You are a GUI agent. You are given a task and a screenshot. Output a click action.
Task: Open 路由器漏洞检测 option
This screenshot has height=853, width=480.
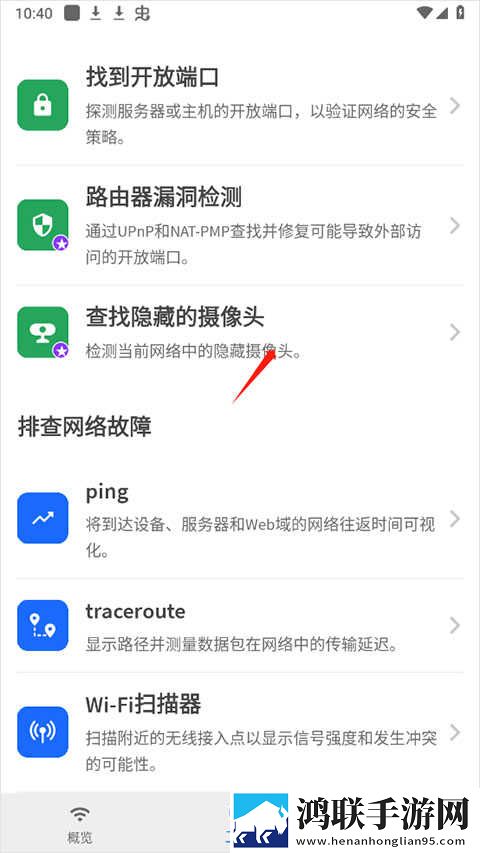[x=240, y=225]
